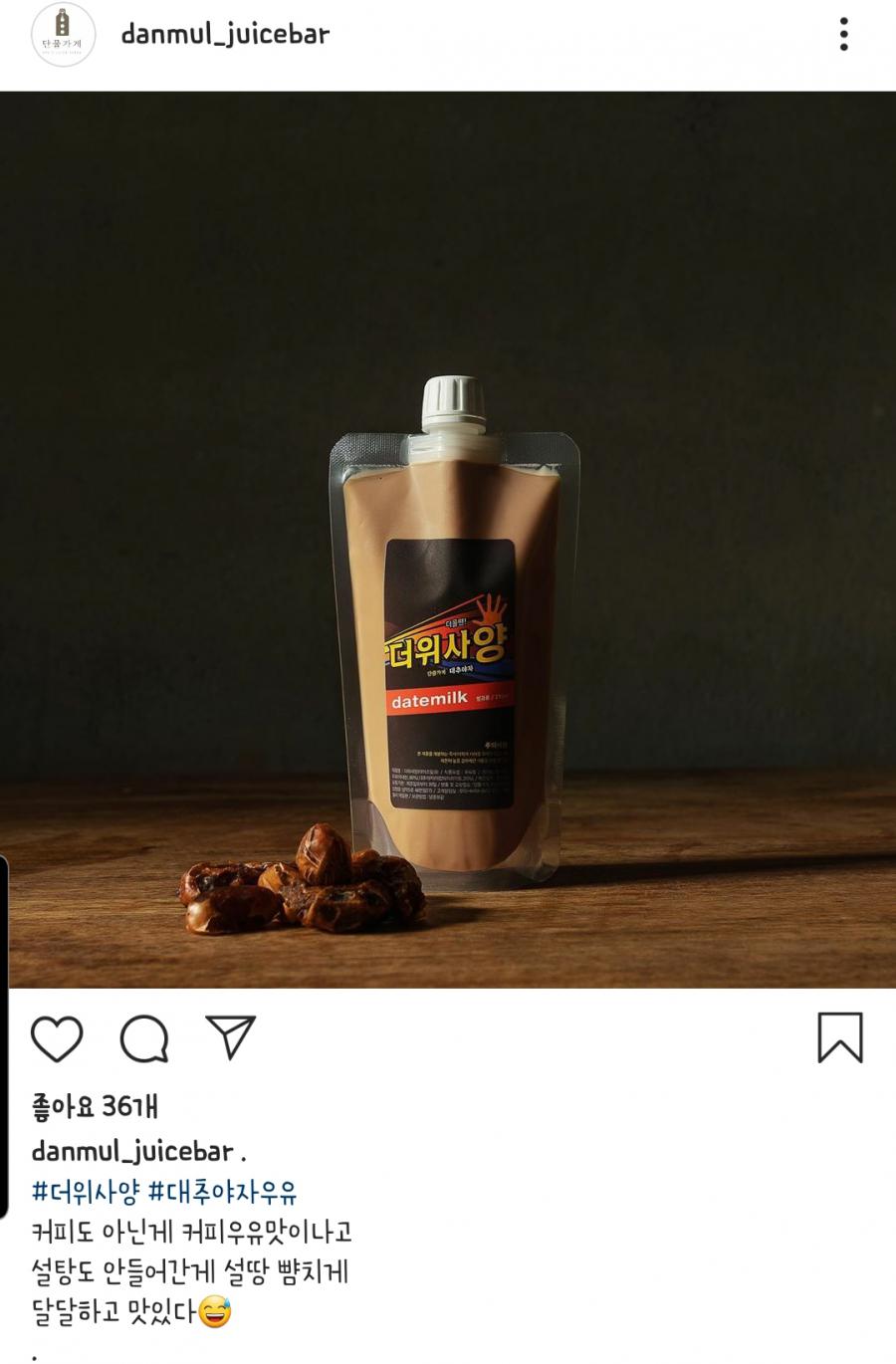Bookmark this date milk post

coord(839,1037)
